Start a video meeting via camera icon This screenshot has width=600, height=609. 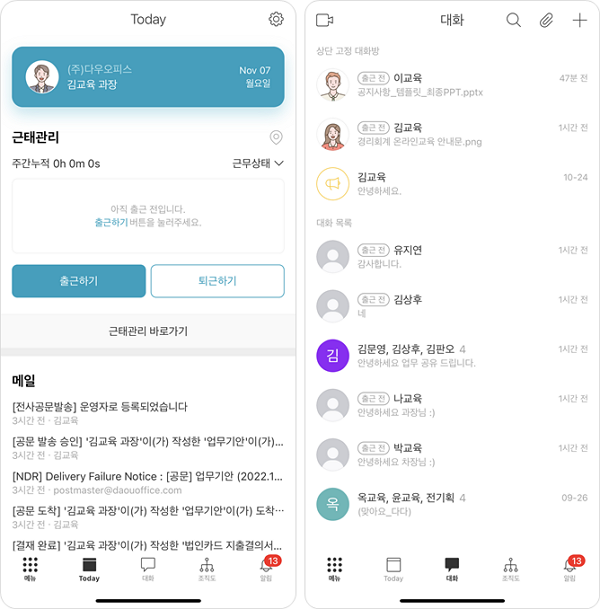point(324,20)
